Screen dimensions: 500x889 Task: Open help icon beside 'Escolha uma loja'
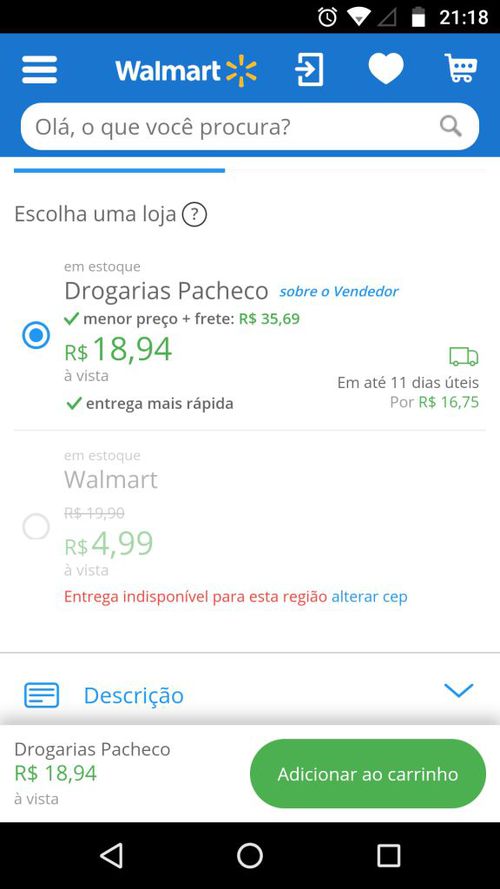194,215
